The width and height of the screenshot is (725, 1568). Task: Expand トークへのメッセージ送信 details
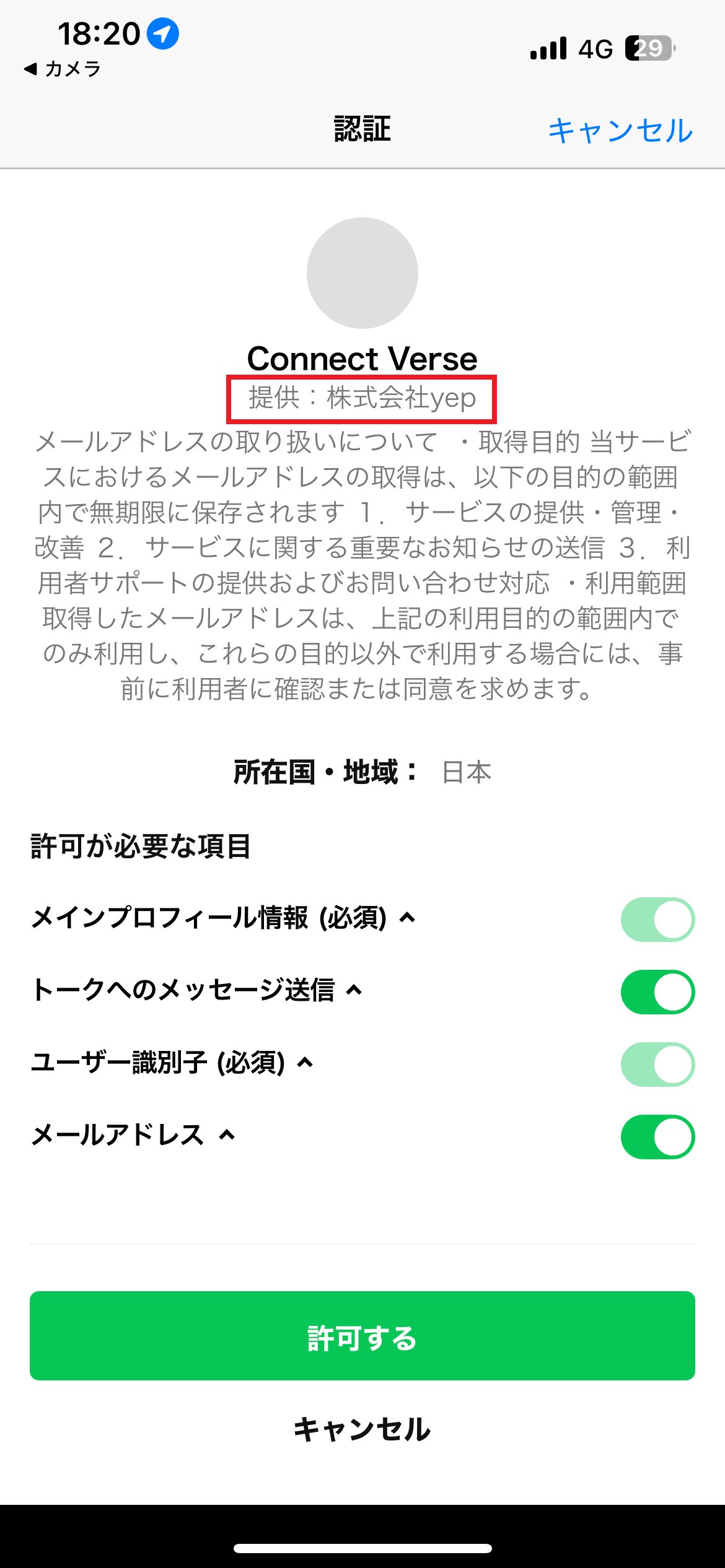(354, 990)
